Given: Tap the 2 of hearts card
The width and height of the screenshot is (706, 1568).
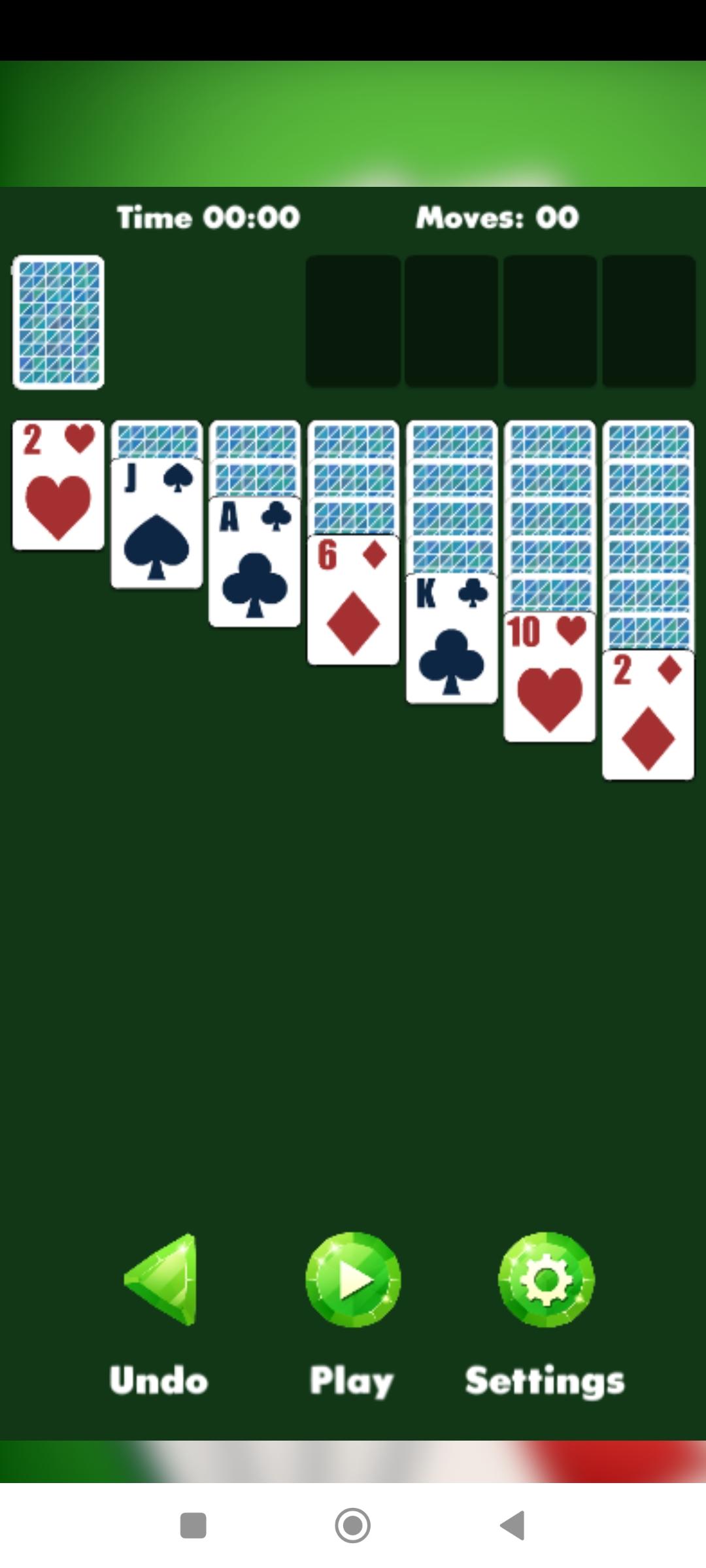Looking at the screenshot, I should [58, 485].
